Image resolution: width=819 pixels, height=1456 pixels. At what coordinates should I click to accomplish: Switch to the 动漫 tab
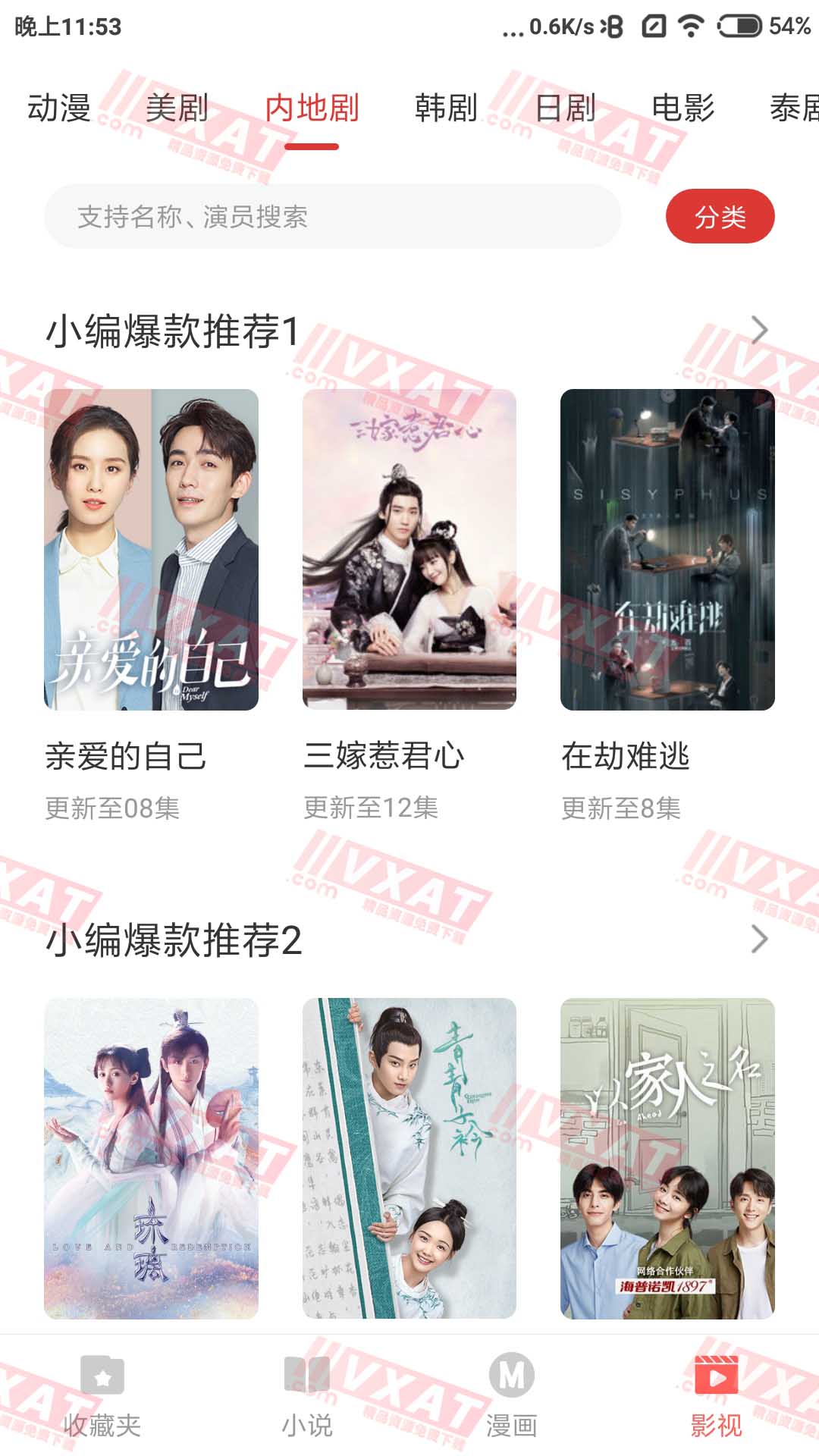point(59,108)
